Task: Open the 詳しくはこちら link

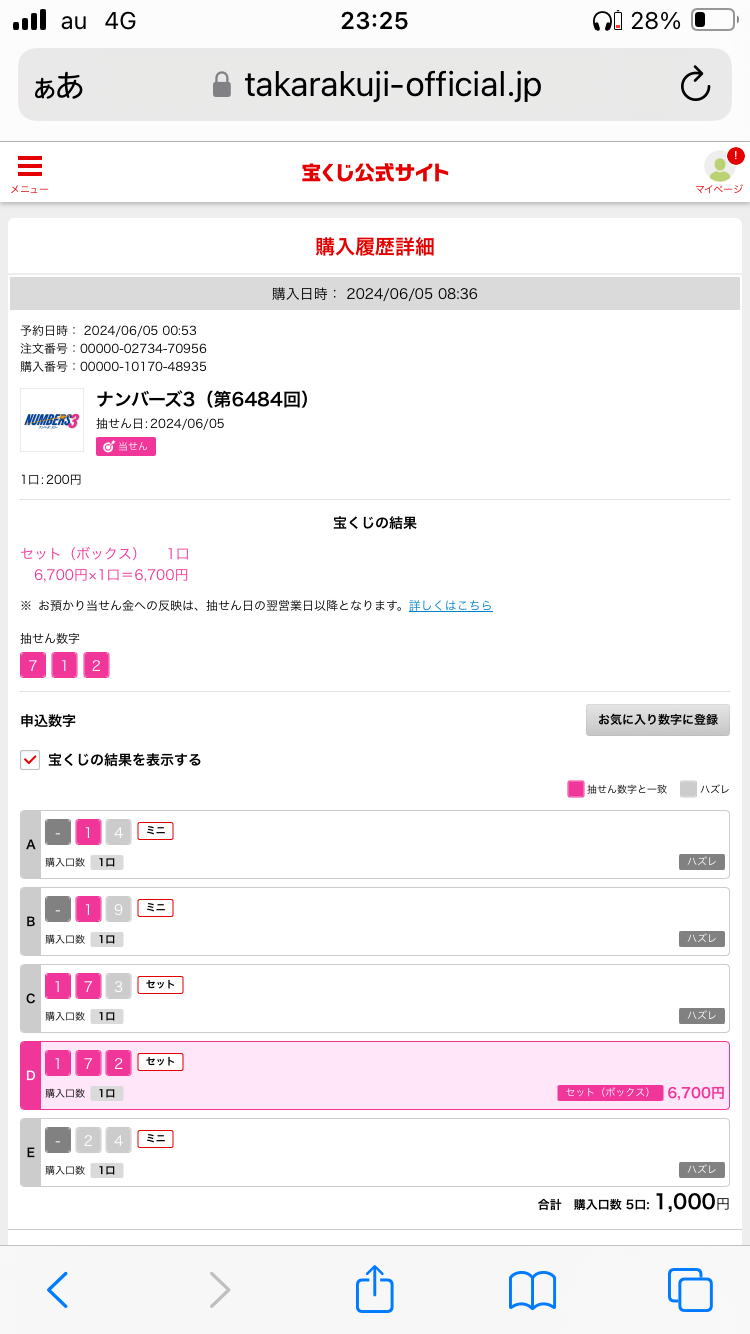Action: pyautogui.click(x=450, y=606)
